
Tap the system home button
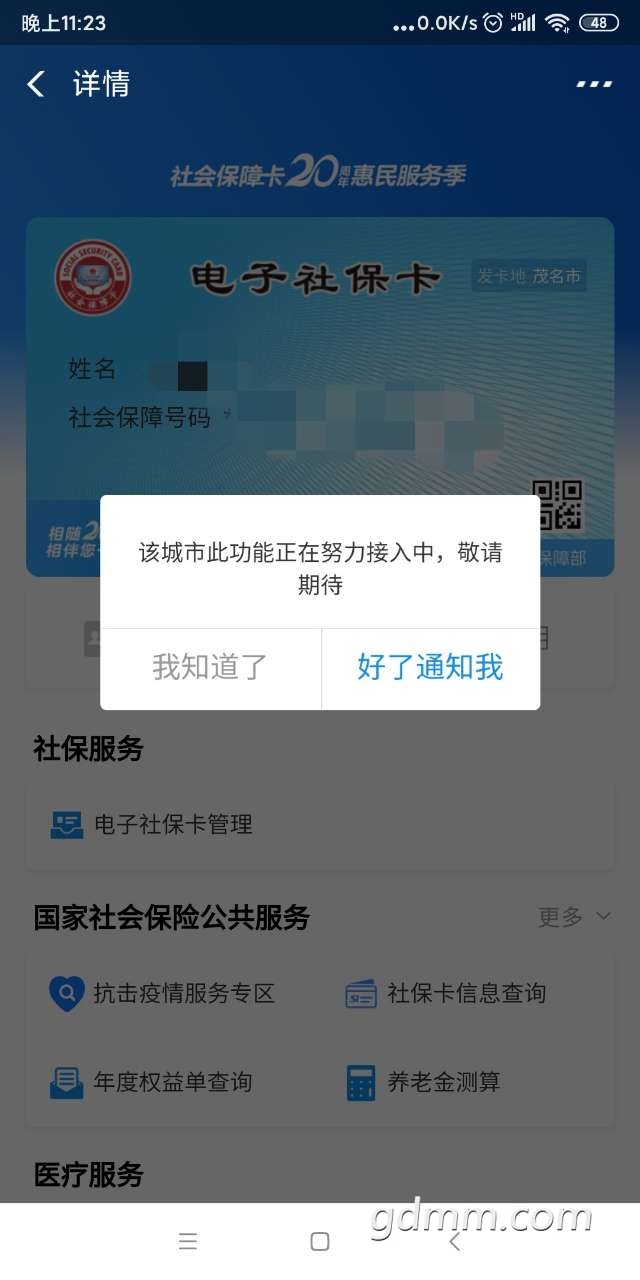tap(320, 1242)
